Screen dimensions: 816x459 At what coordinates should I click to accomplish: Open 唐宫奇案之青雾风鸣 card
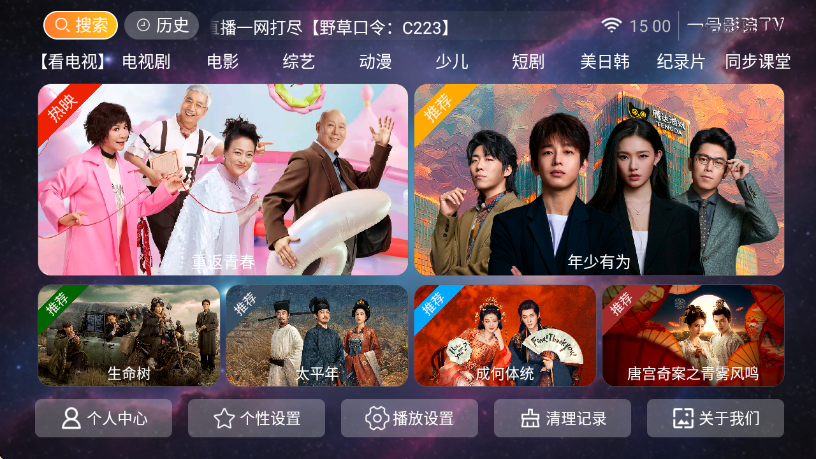pos(693,336)
